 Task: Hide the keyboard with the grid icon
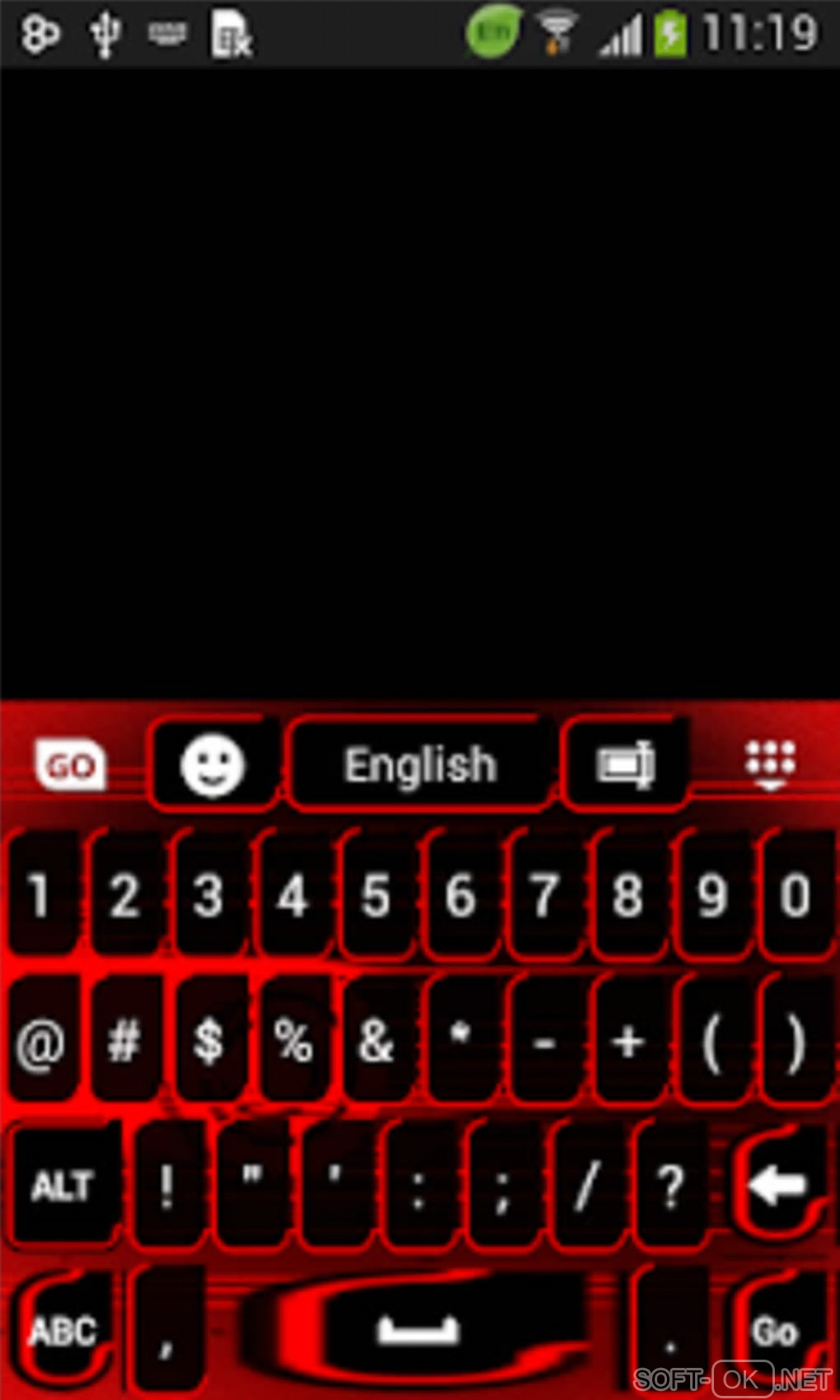(x=770, y=763)
